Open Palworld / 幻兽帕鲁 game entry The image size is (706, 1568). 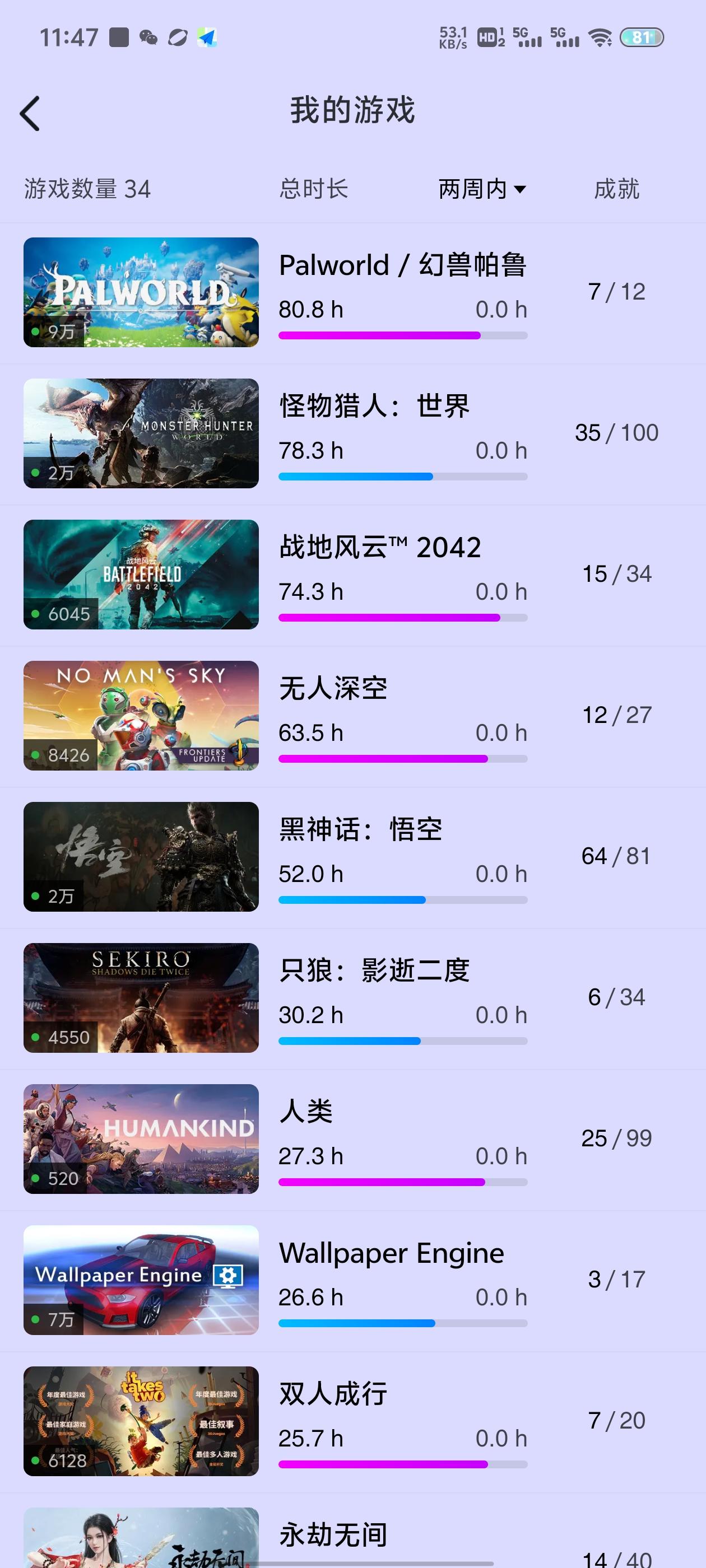(x=402, y=266)
